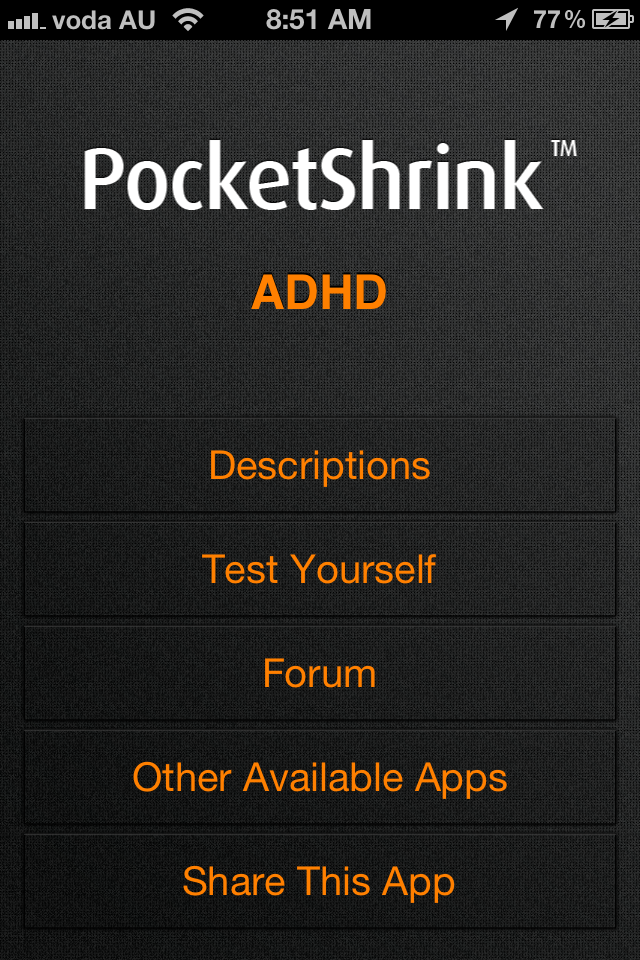Tap Share This App

pos(320,882)
